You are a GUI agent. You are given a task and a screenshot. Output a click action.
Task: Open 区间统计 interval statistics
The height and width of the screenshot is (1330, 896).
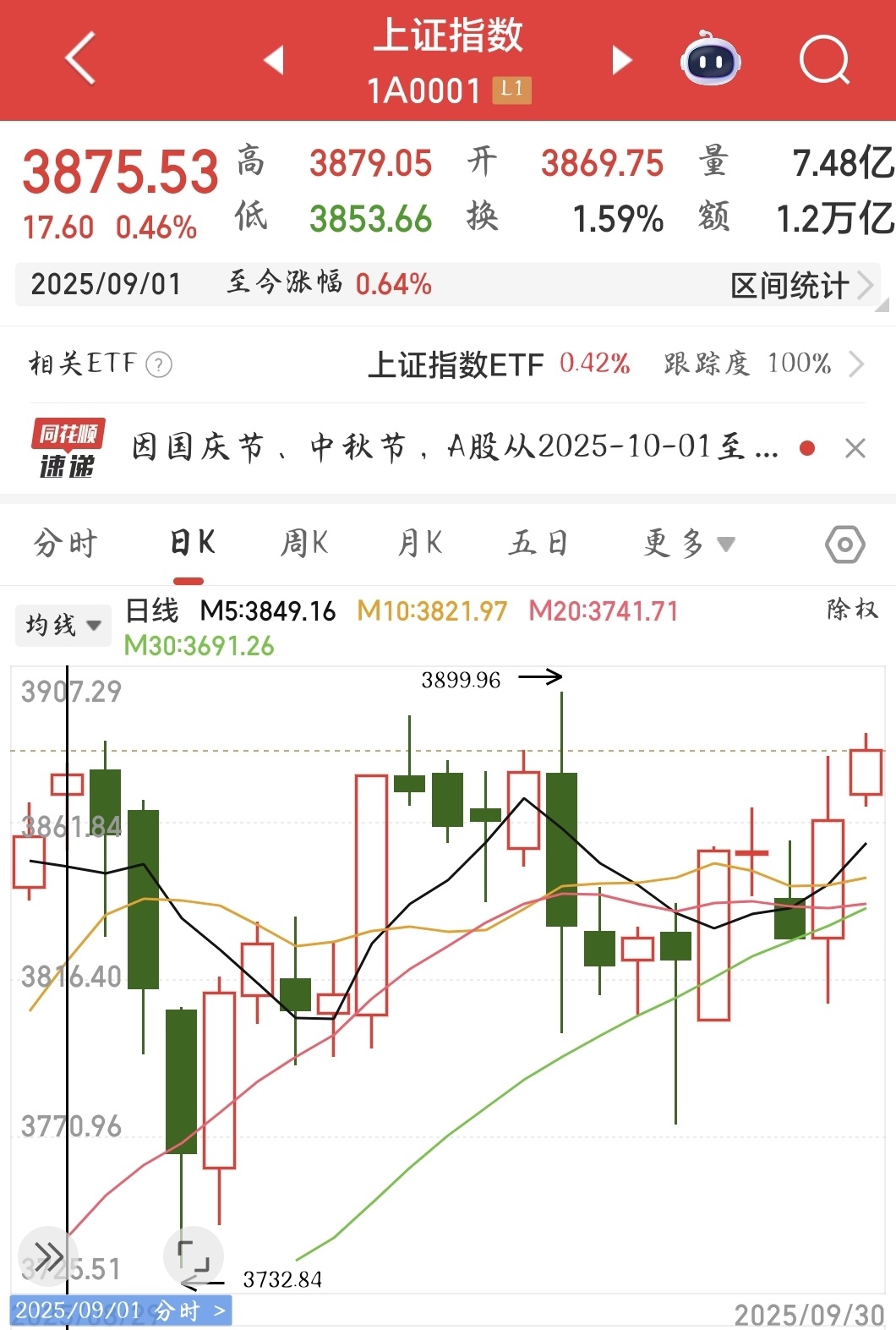click(800, 285)
